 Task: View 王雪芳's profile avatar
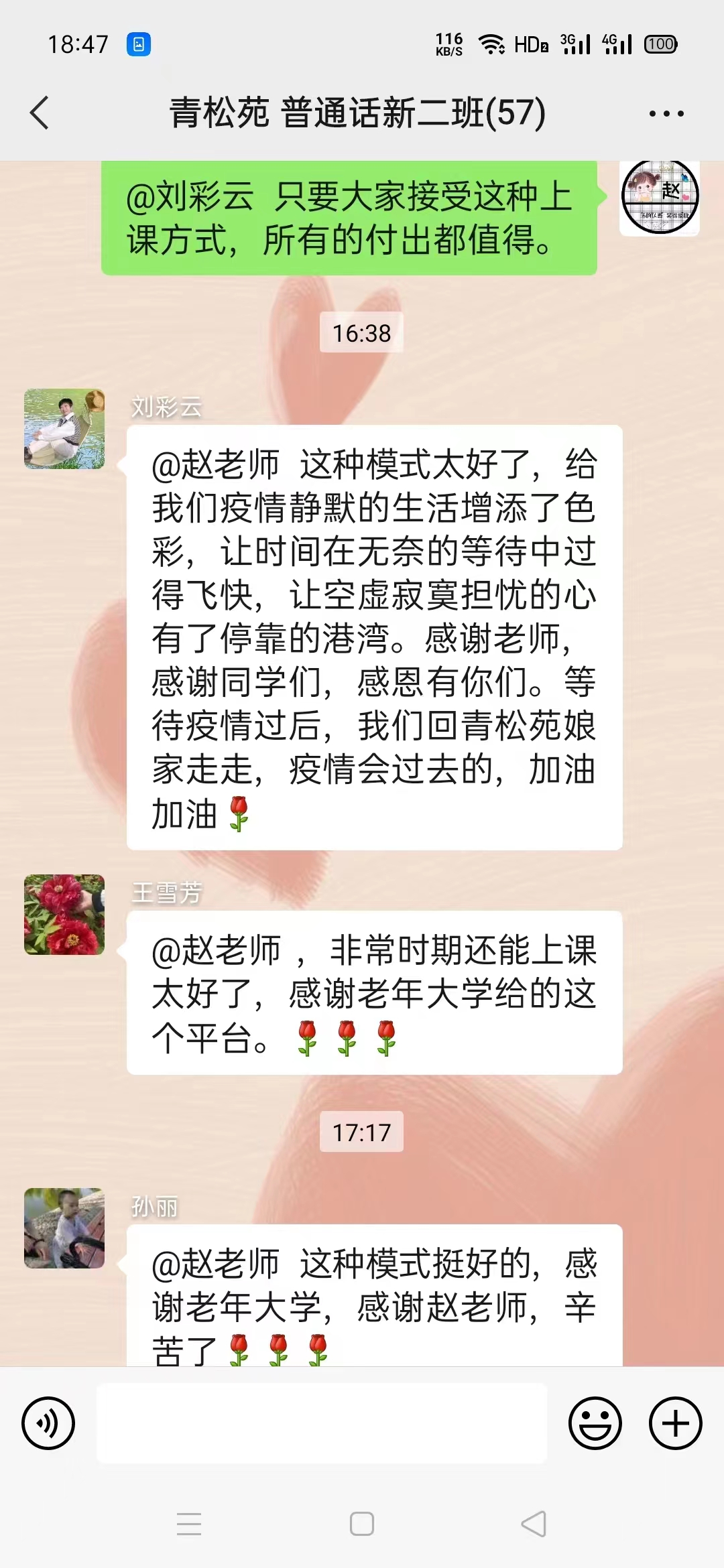pyautogui.click(x=64, y=915)
